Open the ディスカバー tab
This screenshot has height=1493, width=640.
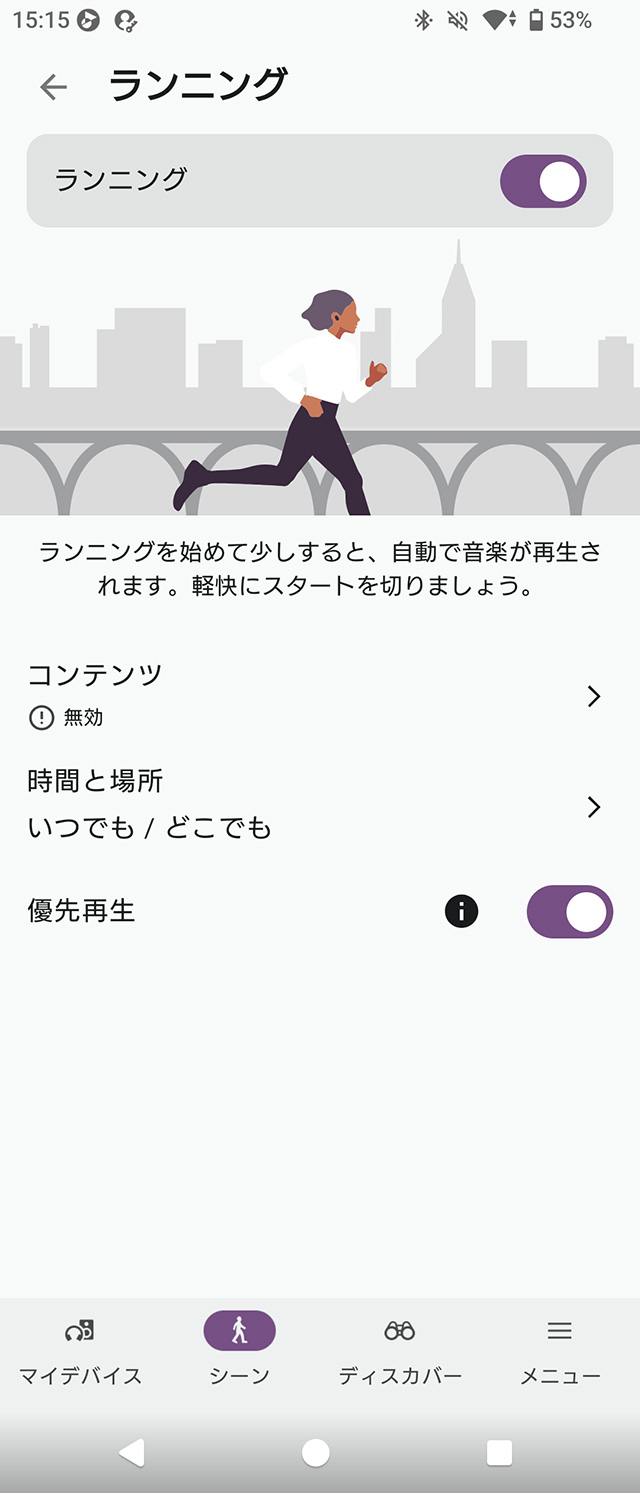point(400,1350)
